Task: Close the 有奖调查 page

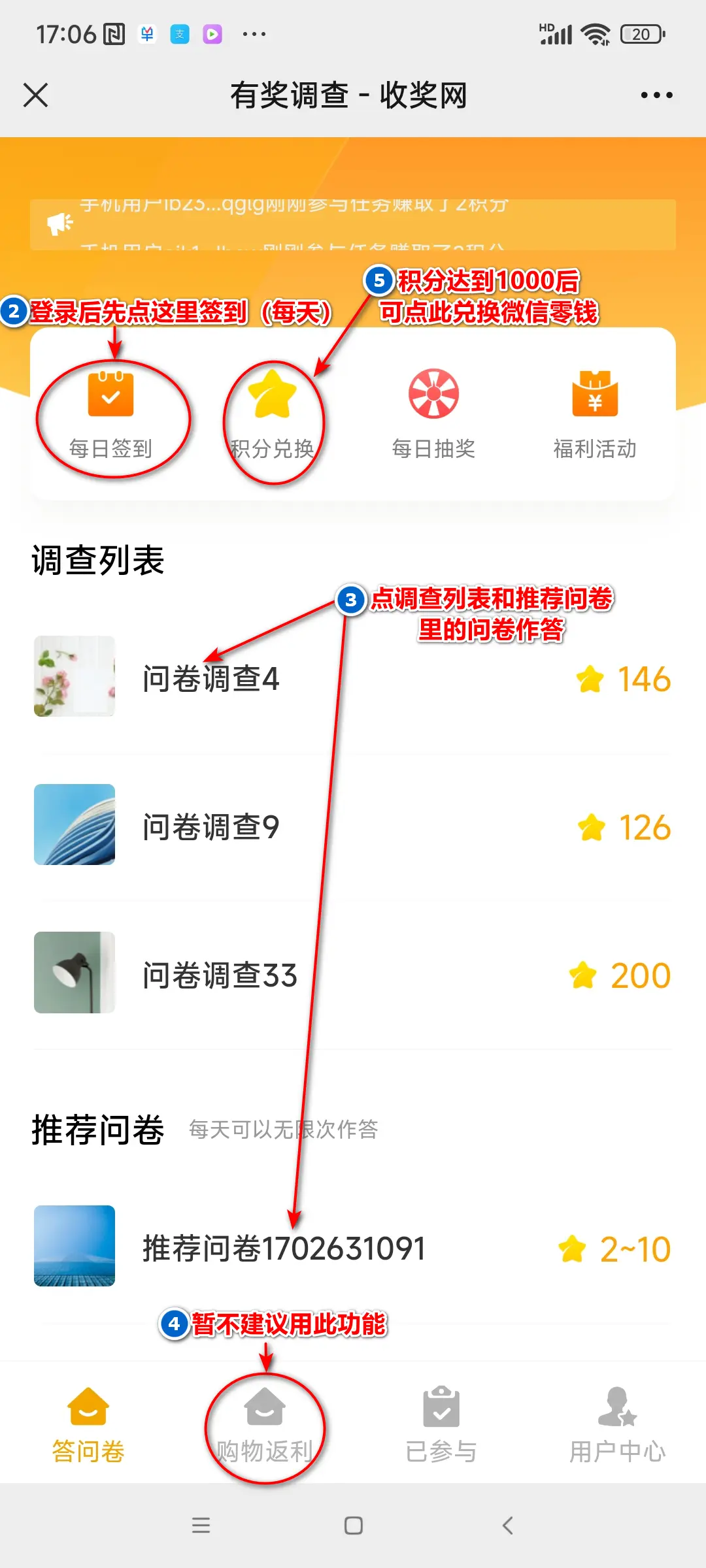Action: pyautogui.click(x=36, y=95)
